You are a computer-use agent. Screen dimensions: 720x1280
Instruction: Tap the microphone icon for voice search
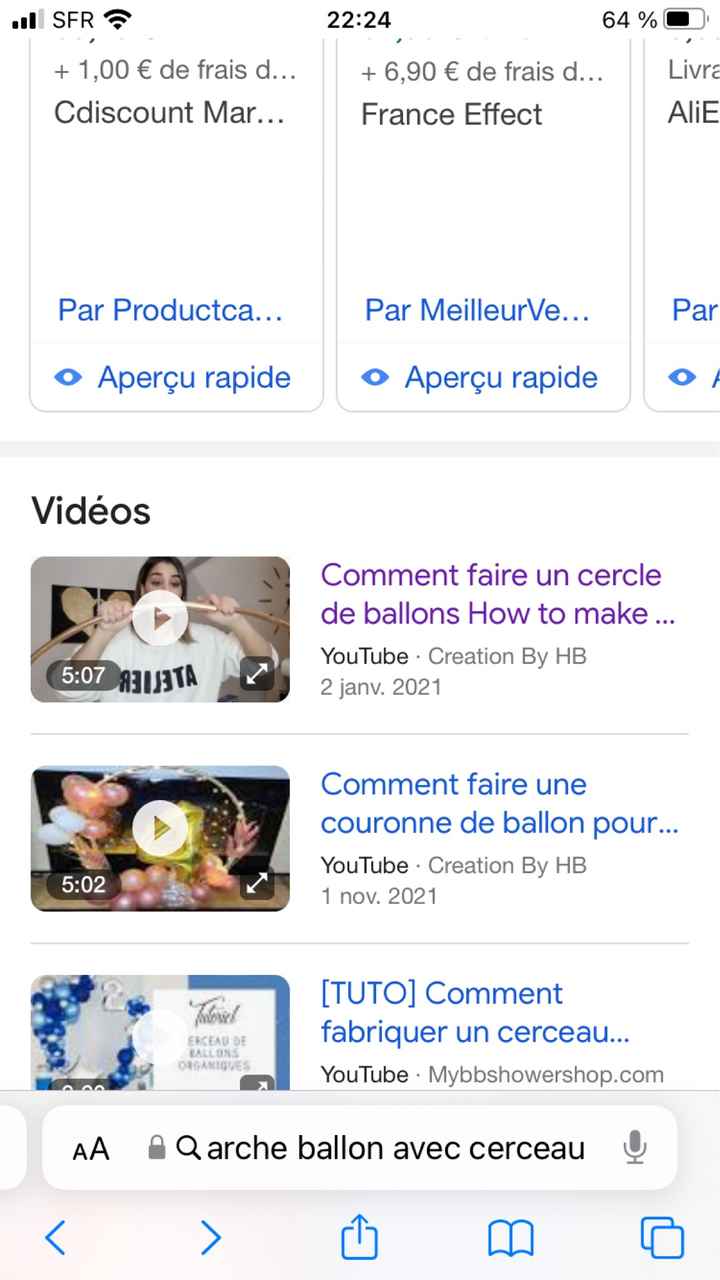click(634, 1148)
